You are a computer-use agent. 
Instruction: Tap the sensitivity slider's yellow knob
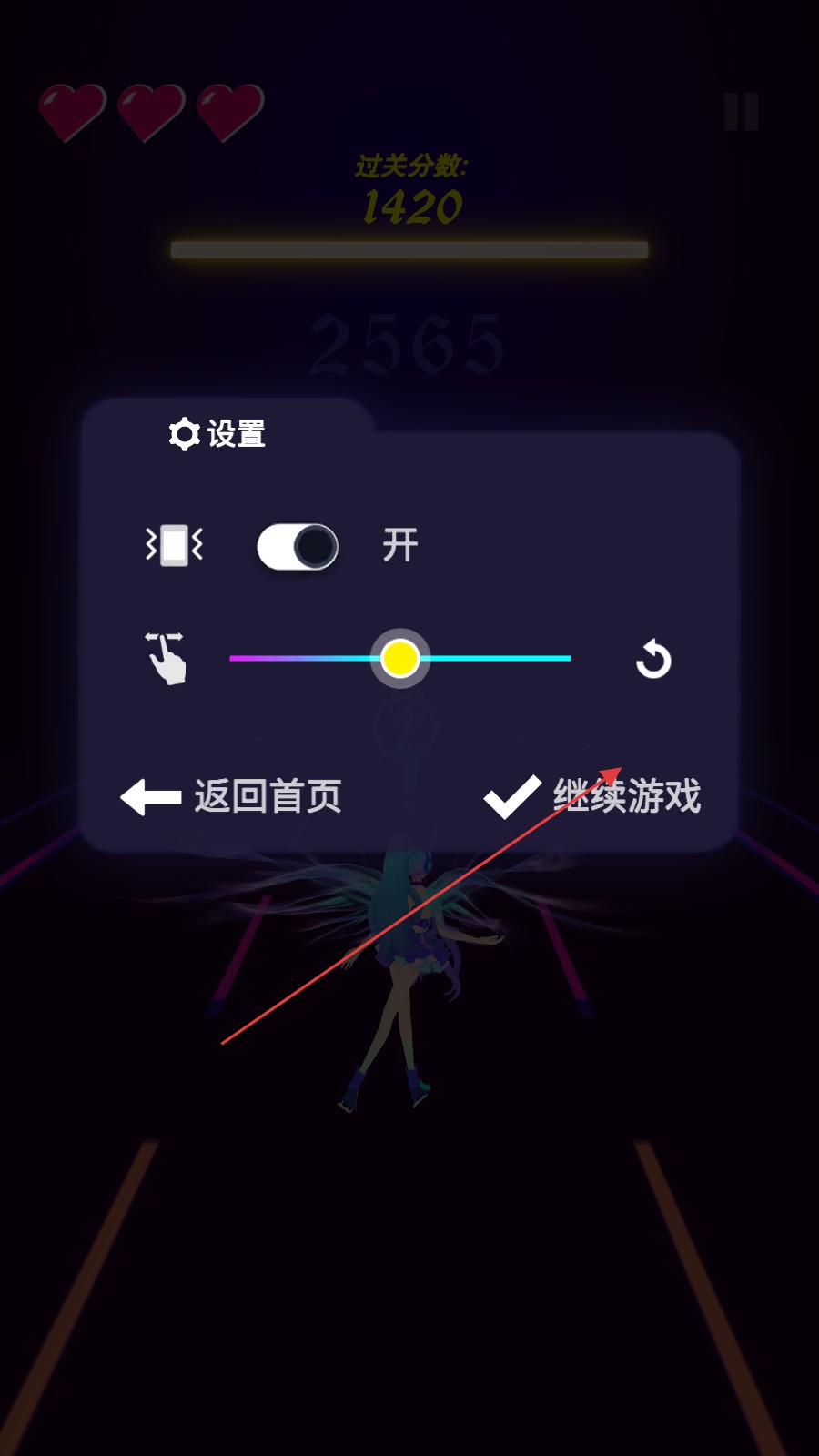tap(399, 658)
